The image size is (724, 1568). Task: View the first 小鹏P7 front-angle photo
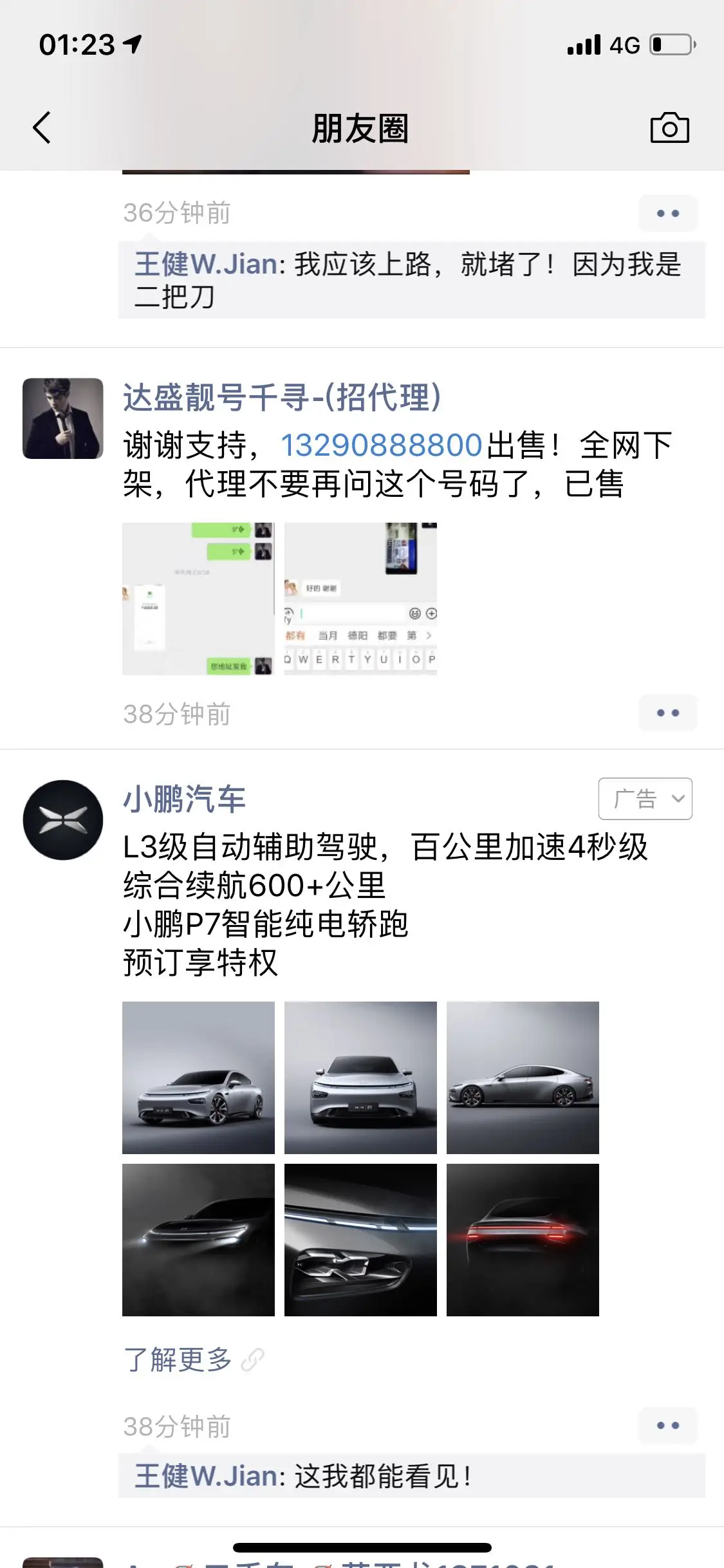tap(198, 1078)
